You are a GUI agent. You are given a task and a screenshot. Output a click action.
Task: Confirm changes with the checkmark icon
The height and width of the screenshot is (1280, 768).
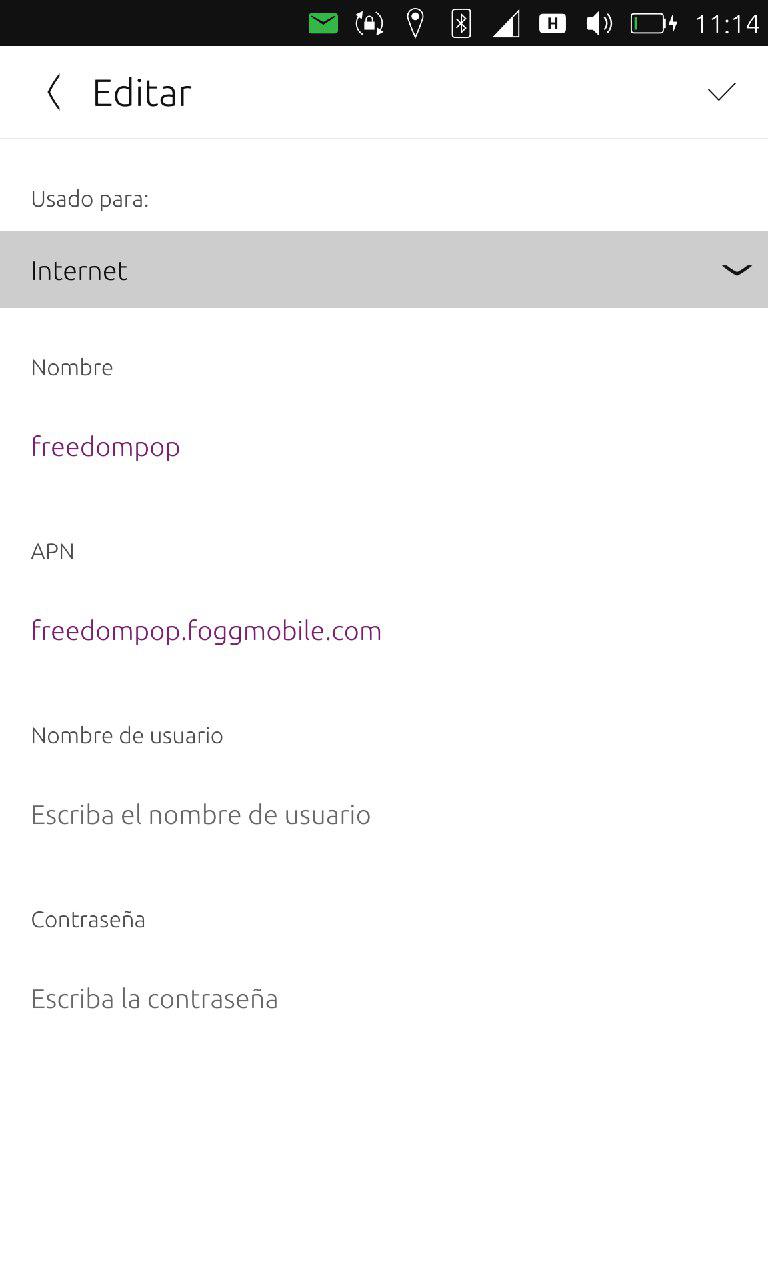[x=721, y=92]
